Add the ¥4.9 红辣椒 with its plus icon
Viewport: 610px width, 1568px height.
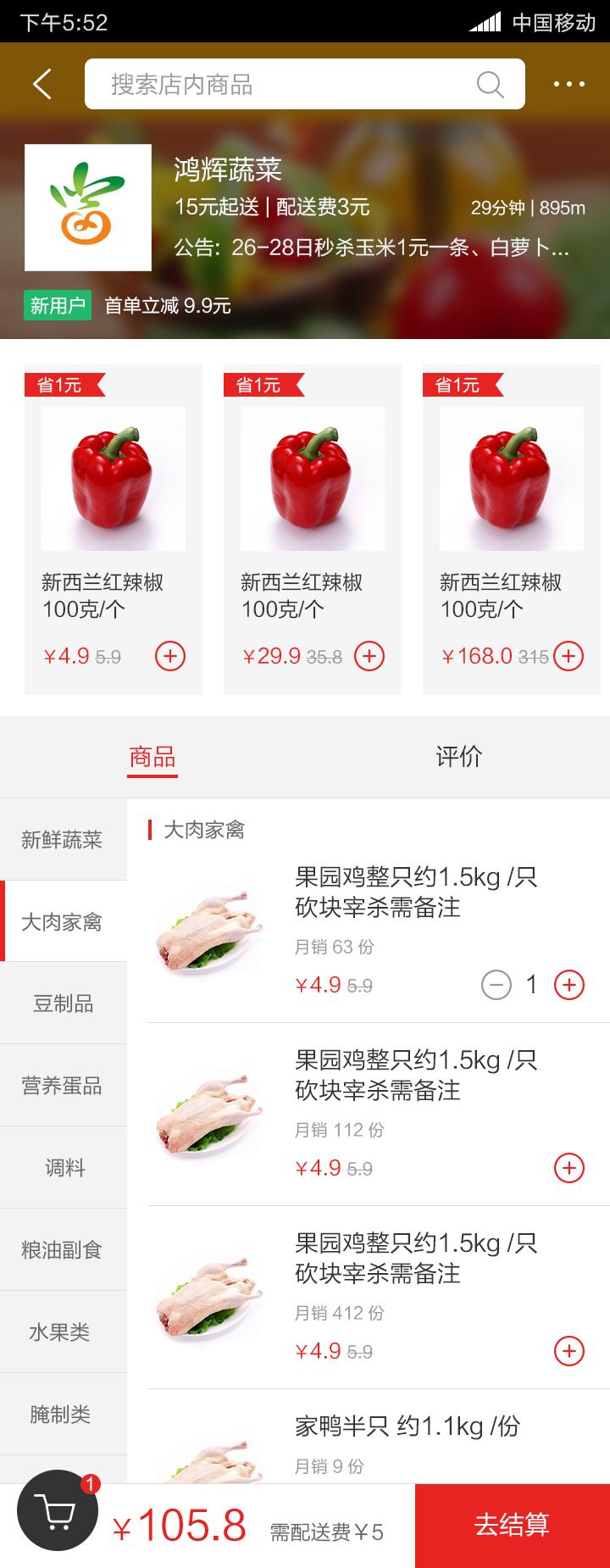click(x=169, y=655)
